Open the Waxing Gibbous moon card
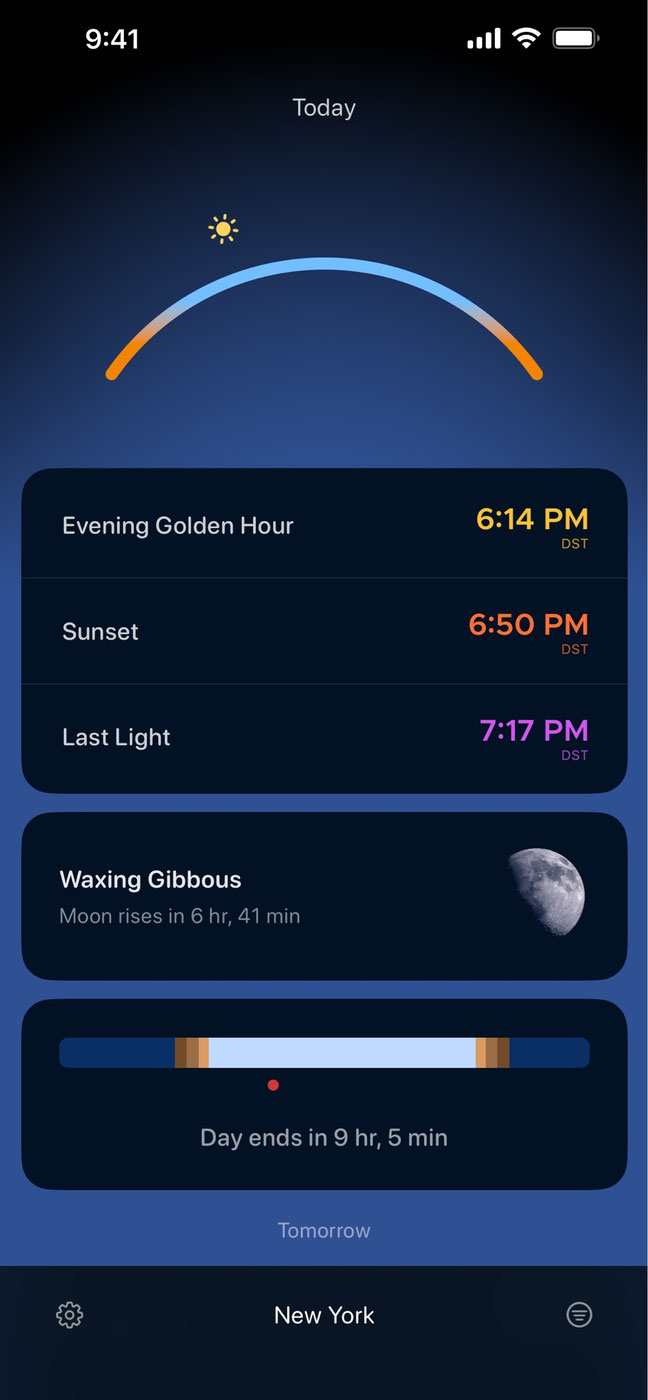The image size is (648, 1400). point(324,896)
